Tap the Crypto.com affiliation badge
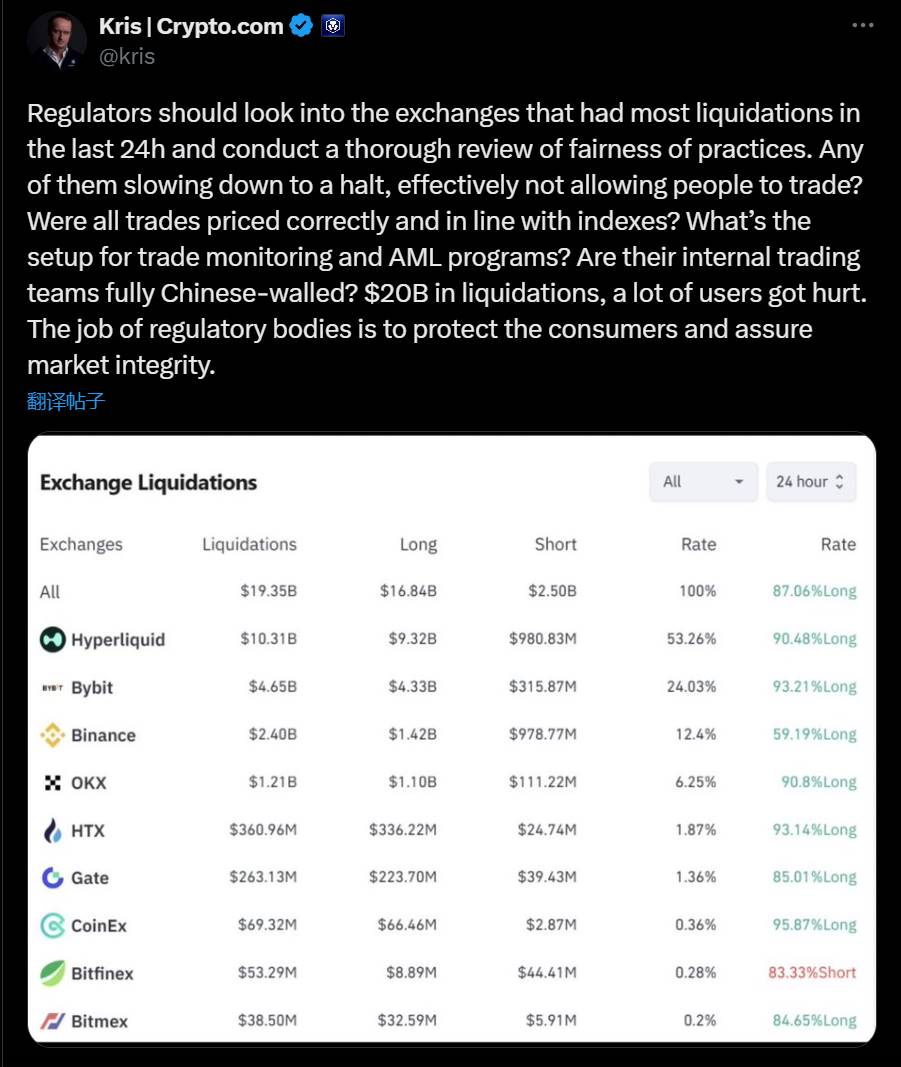 click(x=333, y=27)
